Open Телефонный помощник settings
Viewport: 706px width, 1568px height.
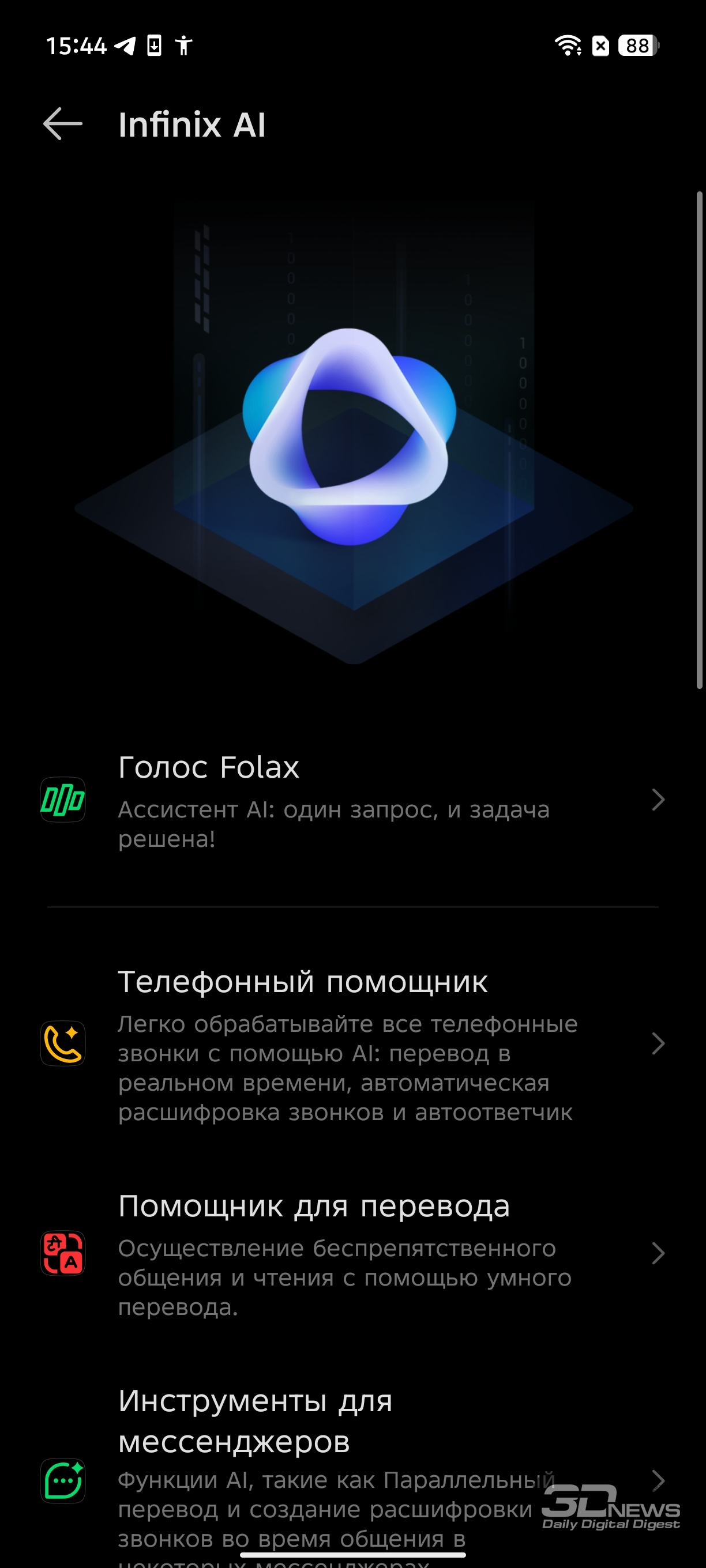[352, 1043]
